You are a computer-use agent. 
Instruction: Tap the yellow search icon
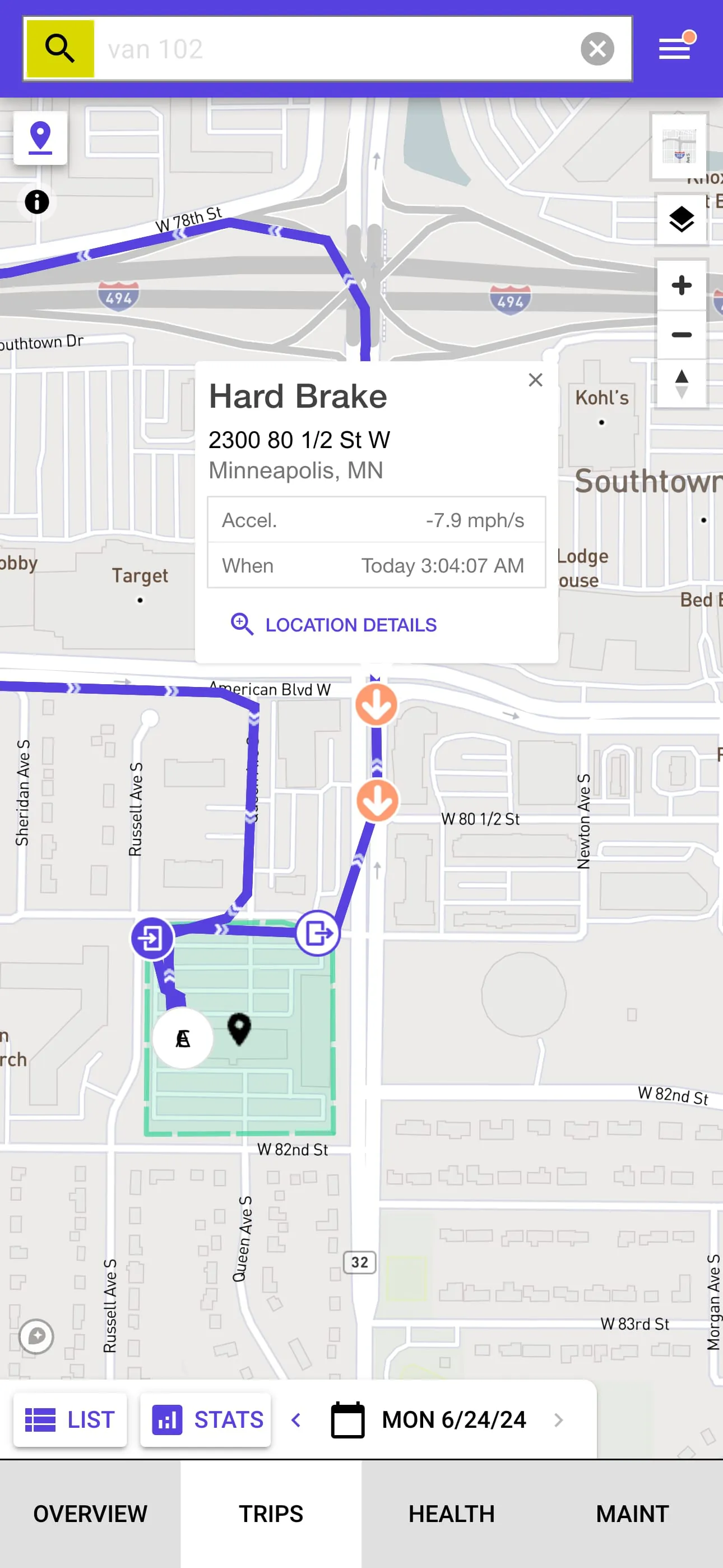tap(61, 49)
